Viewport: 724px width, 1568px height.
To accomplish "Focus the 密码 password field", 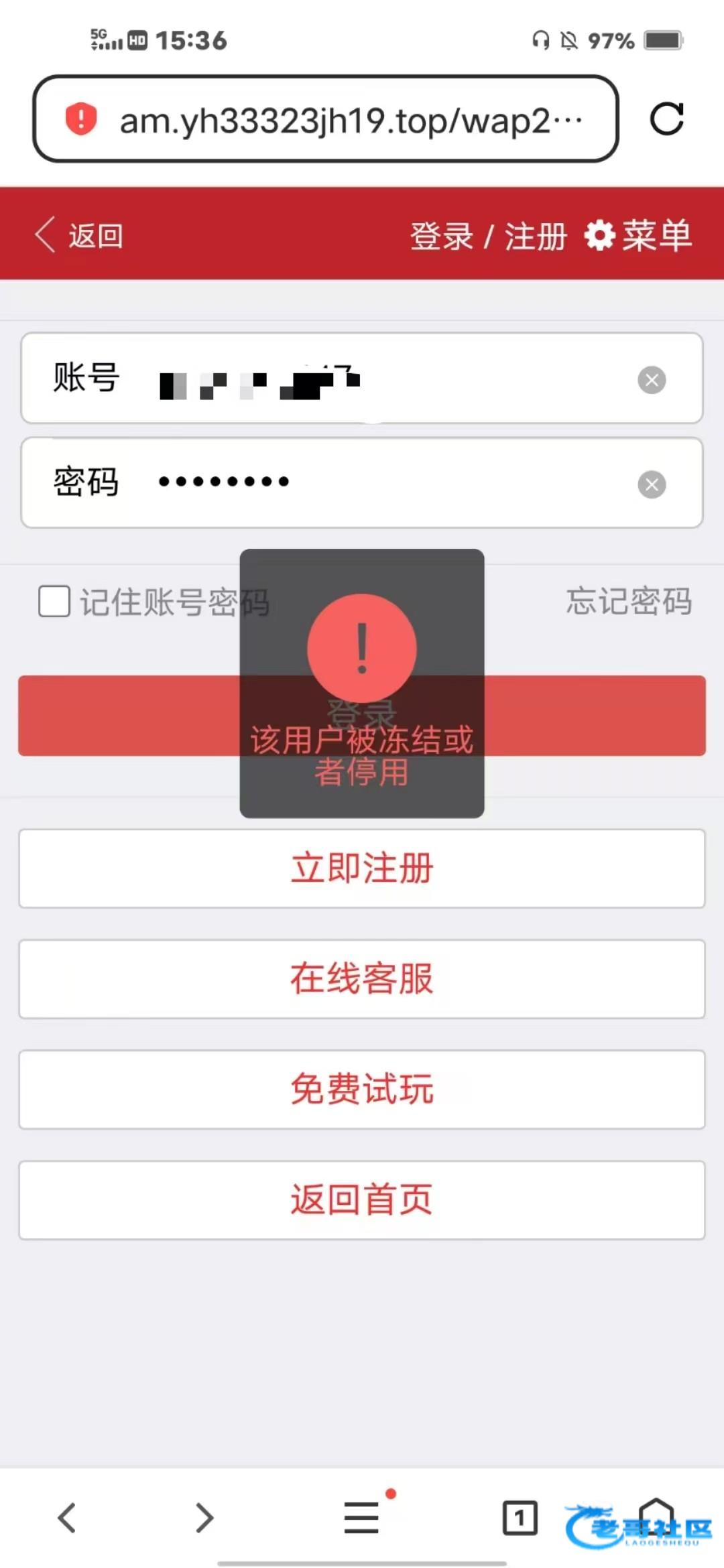I will coord(389,482).
